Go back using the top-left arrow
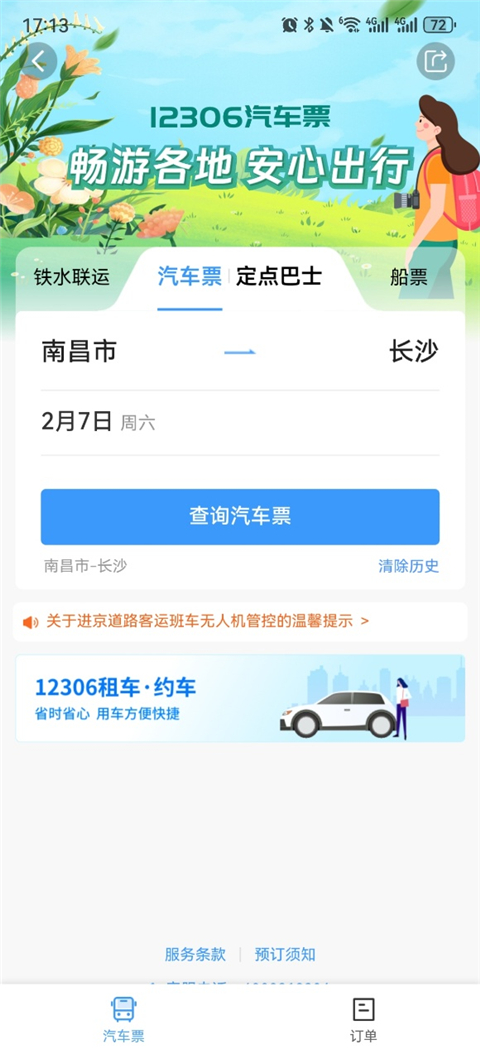The height and width of the screenshot is (1058, 480). click(38, 62)
